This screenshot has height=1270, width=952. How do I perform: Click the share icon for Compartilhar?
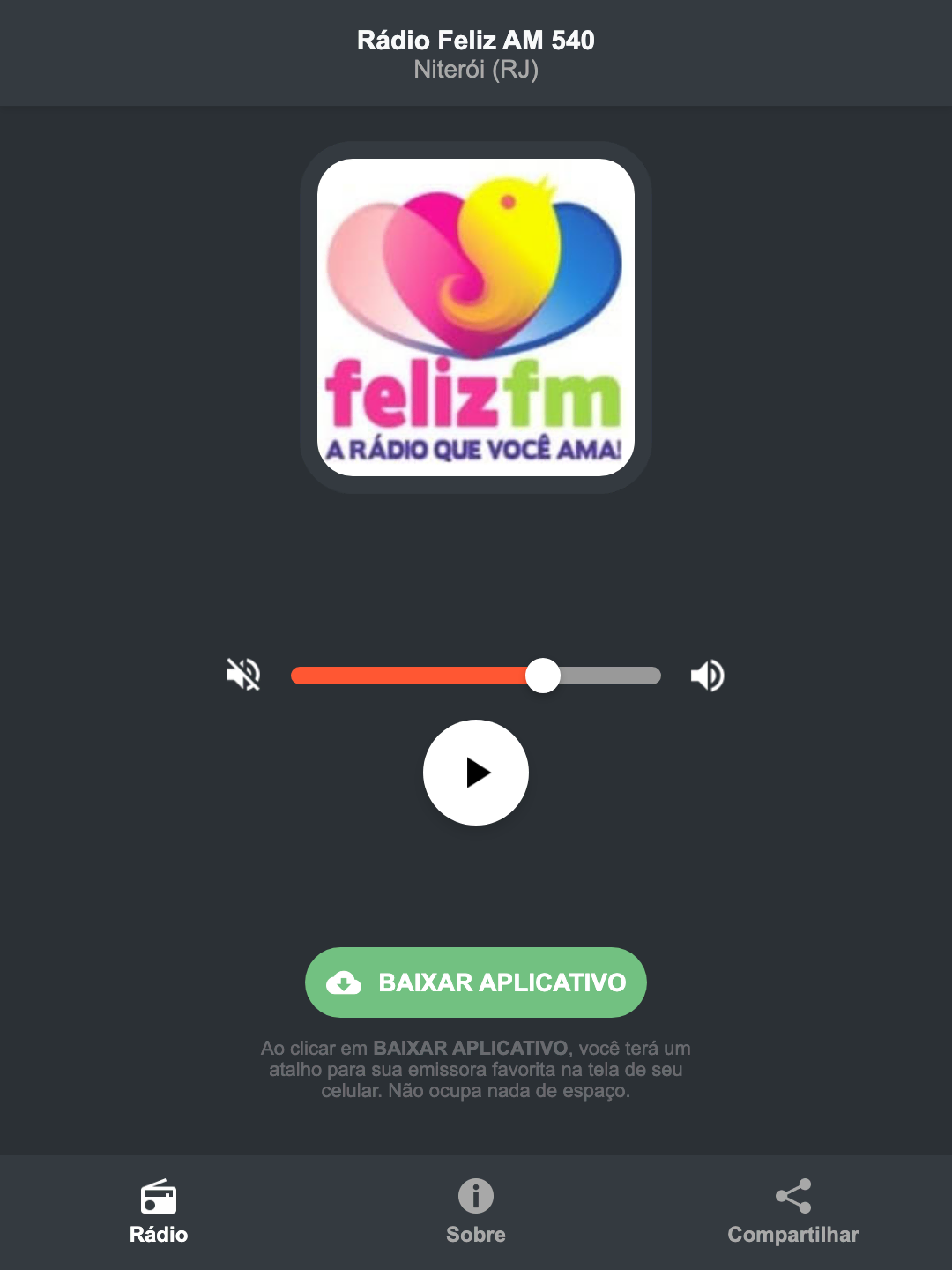[792, 1198]
